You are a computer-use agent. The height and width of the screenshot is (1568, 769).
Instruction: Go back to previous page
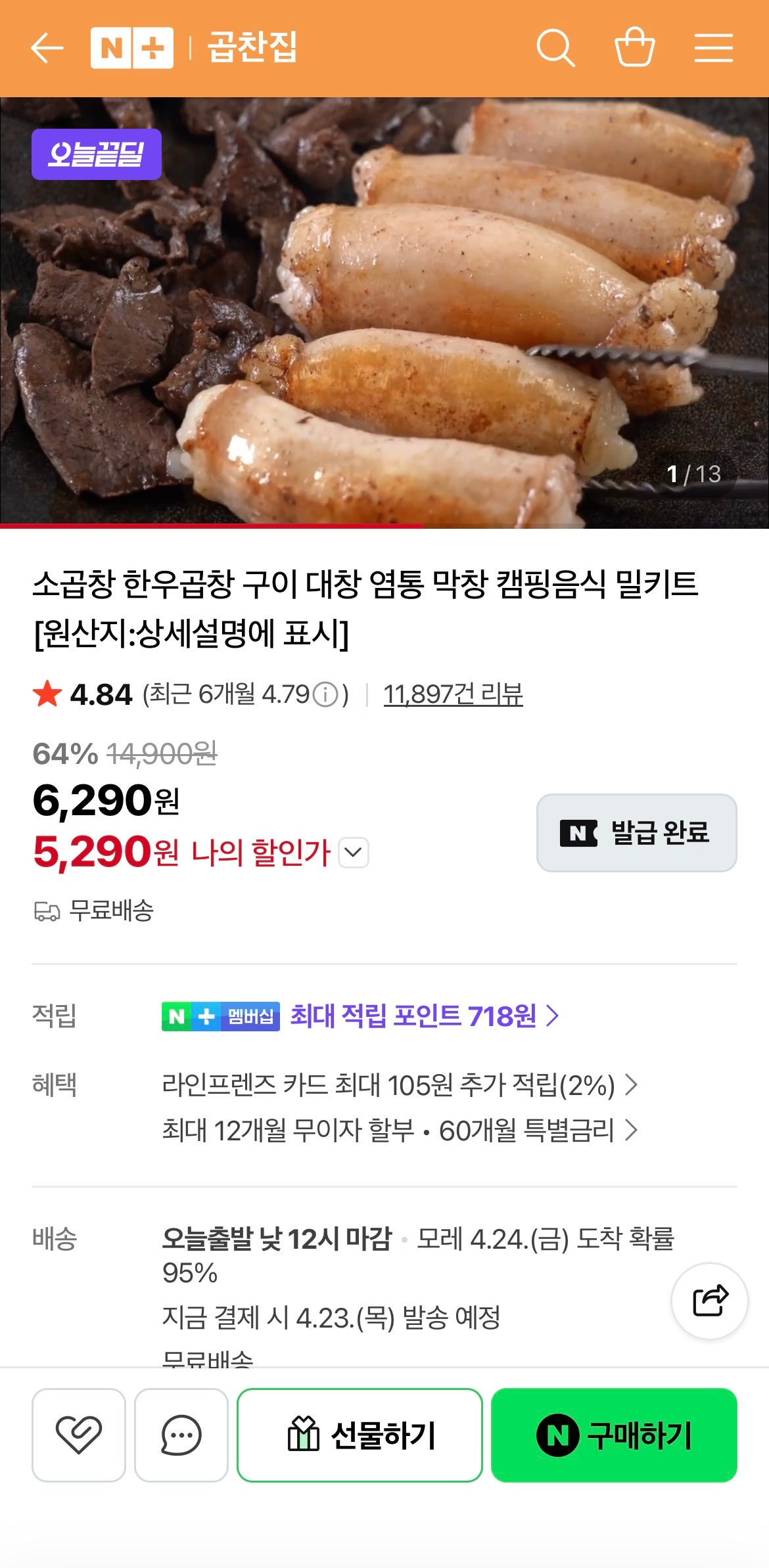pyautogui.click(x=46, y=48)
